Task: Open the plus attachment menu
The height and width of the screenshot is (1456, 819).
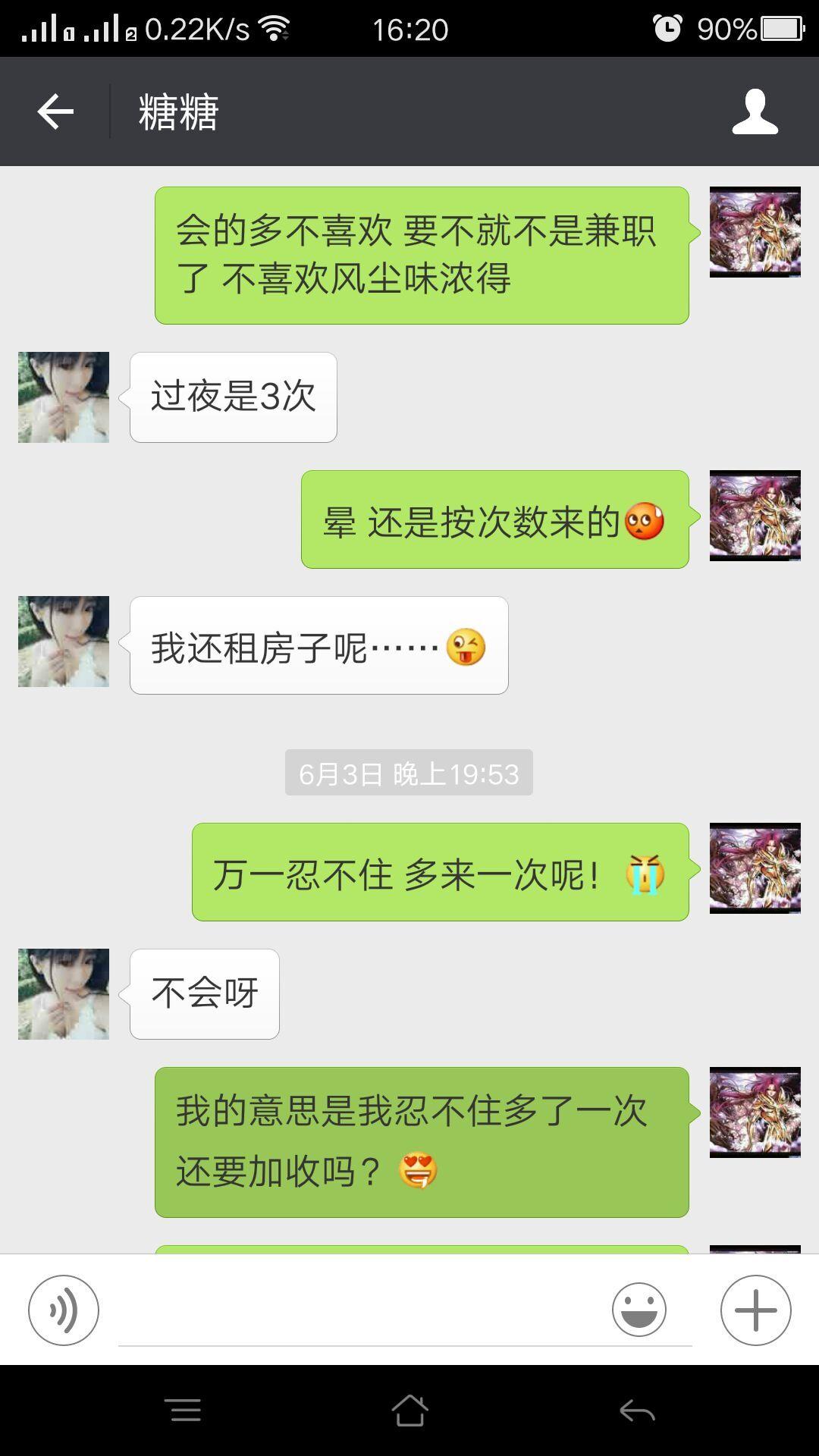Action: tap(755, 1310)
